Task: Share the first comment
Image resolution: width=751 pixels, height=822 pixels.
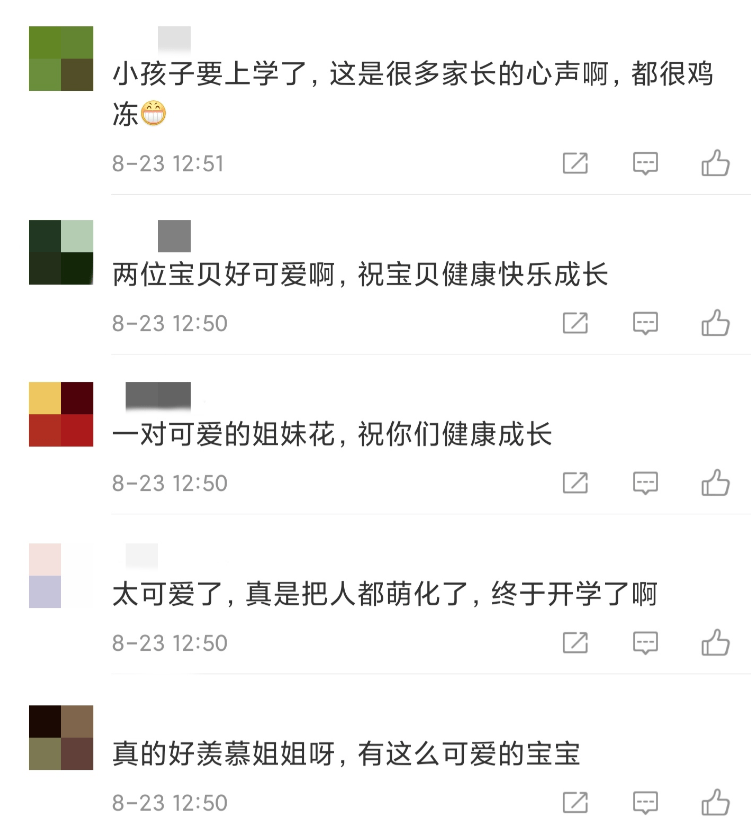Action: click(575, 163)
